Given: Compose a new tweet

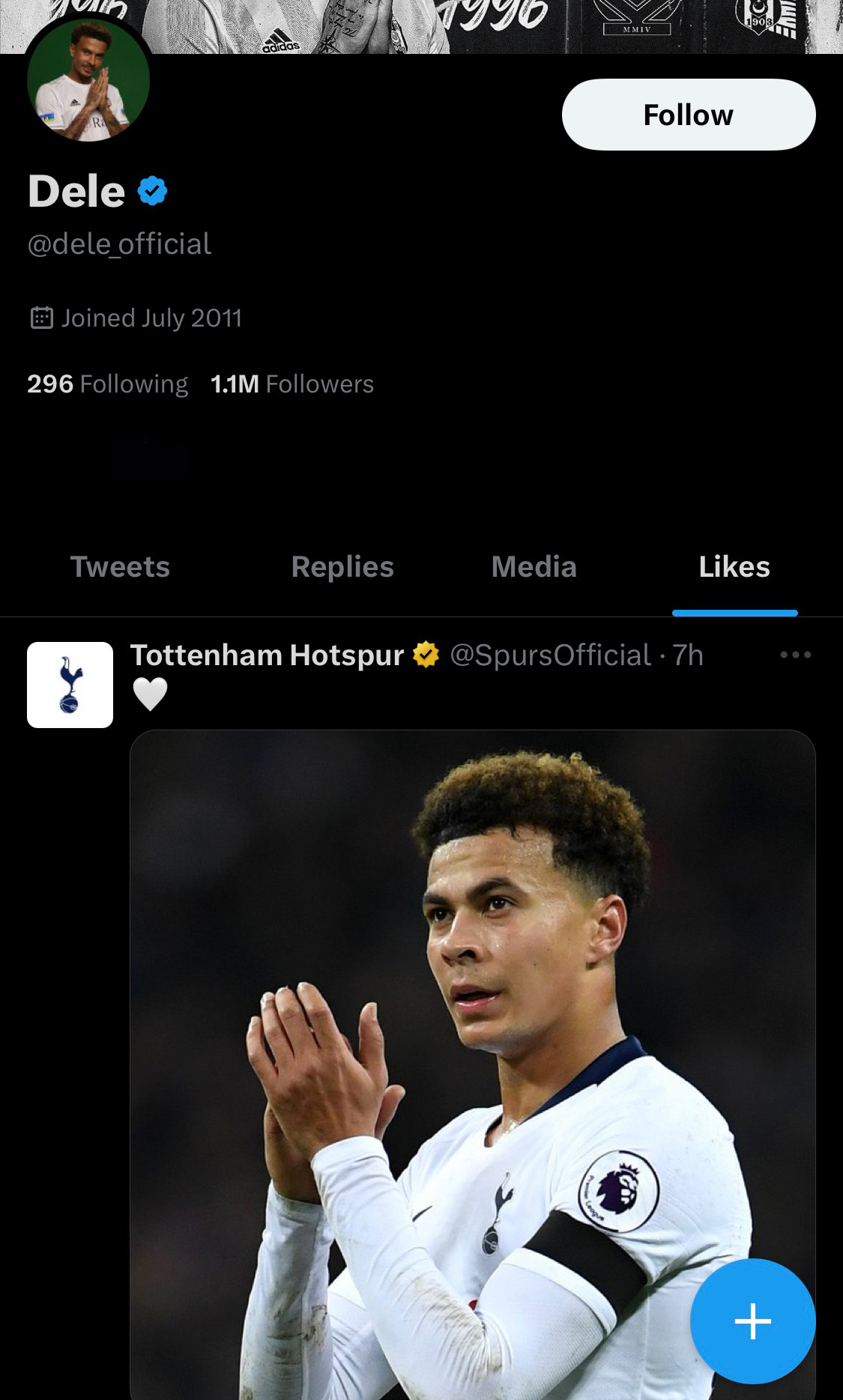Looking at the screenshot, I should [752, 1321].
